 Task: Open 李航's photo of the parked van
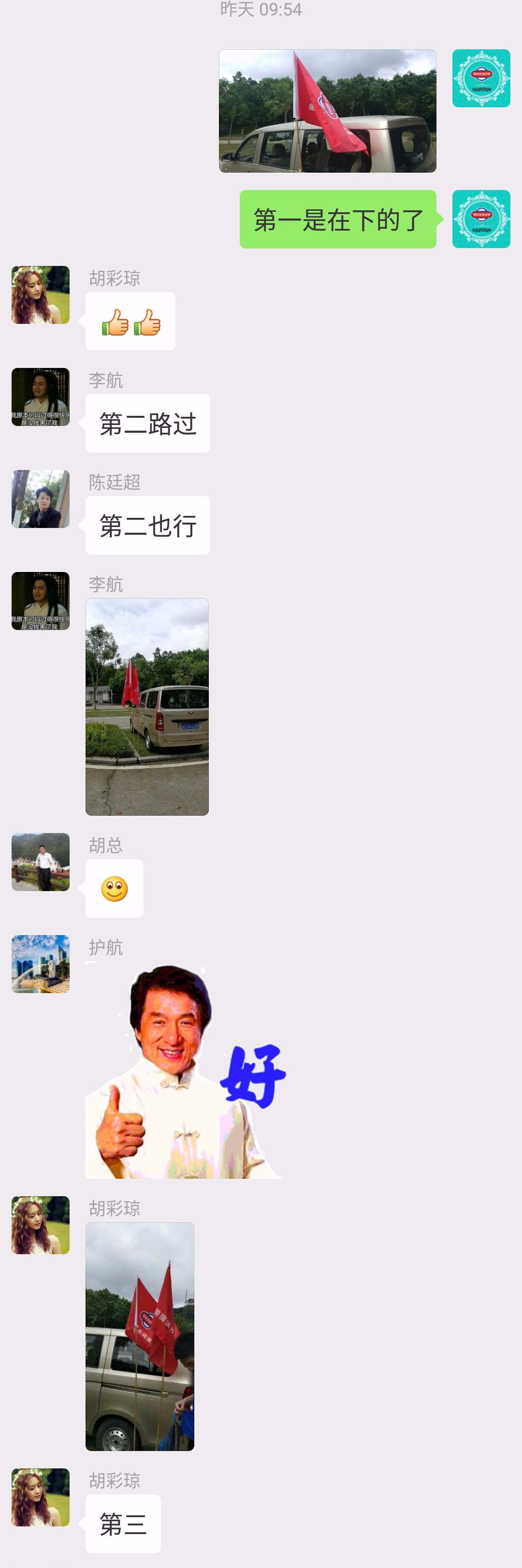coord(146,706)
